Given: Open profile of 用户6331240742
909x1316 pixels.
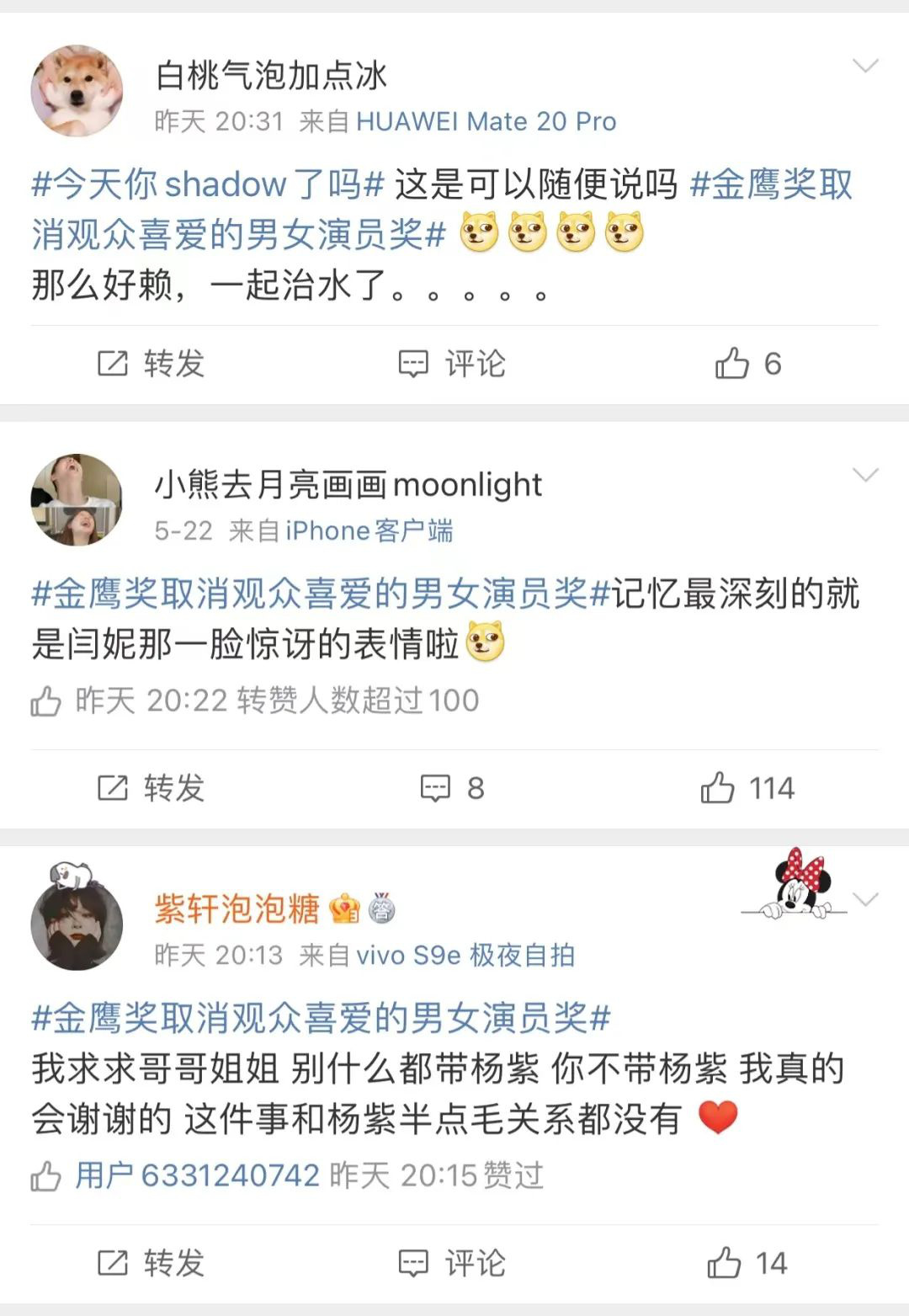Looking at the screenshot, I should (x=197, y=1175).
